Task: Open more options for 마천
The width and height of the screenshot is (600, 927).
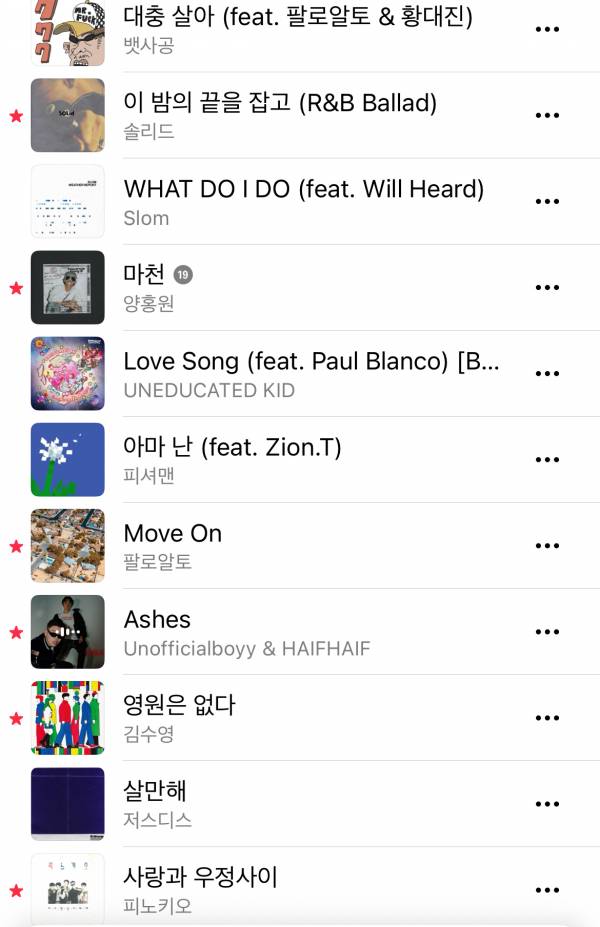Action: click(547, 287)
